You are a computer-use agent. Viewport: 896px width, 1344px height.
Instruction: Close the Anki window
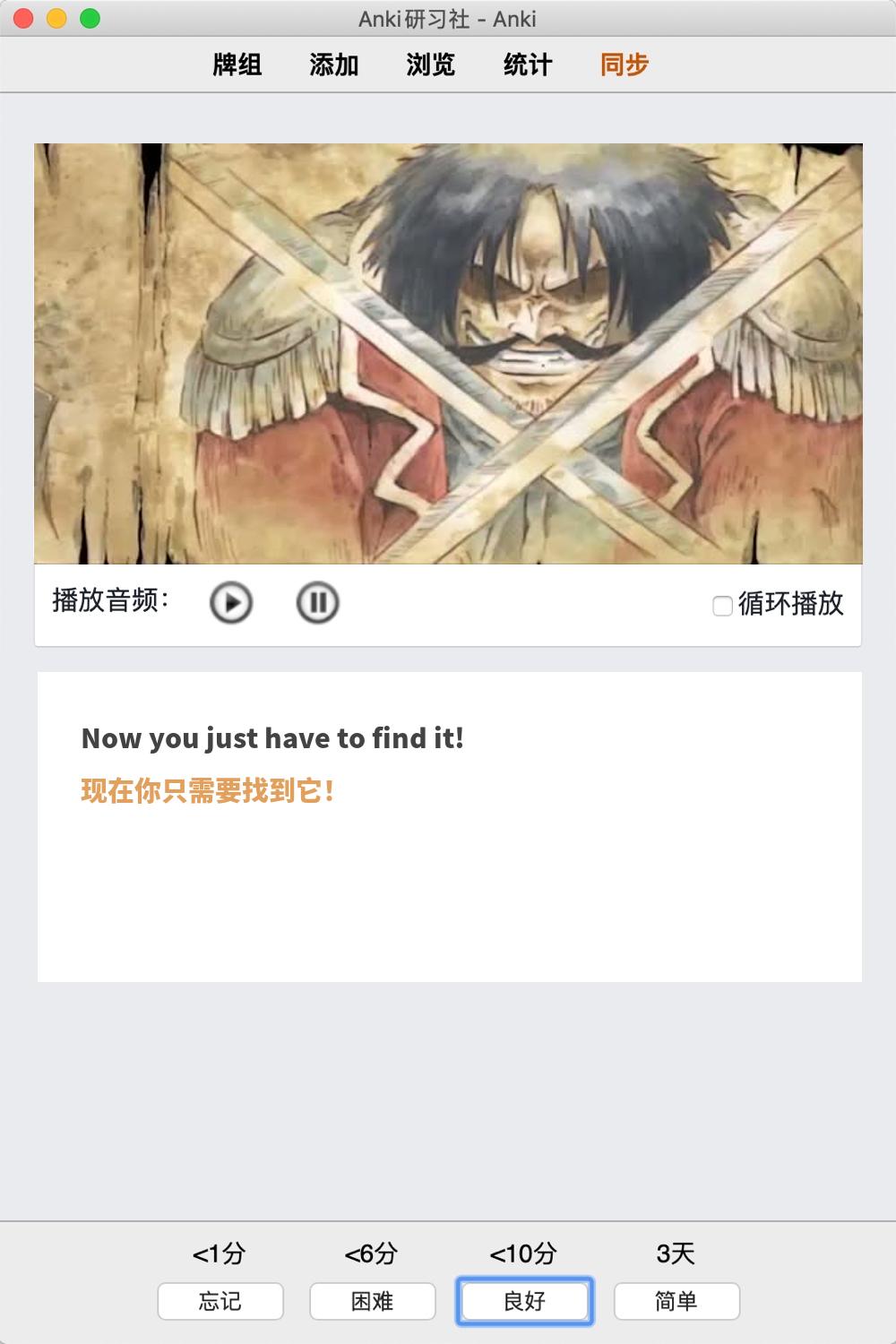tap(24, 18)
